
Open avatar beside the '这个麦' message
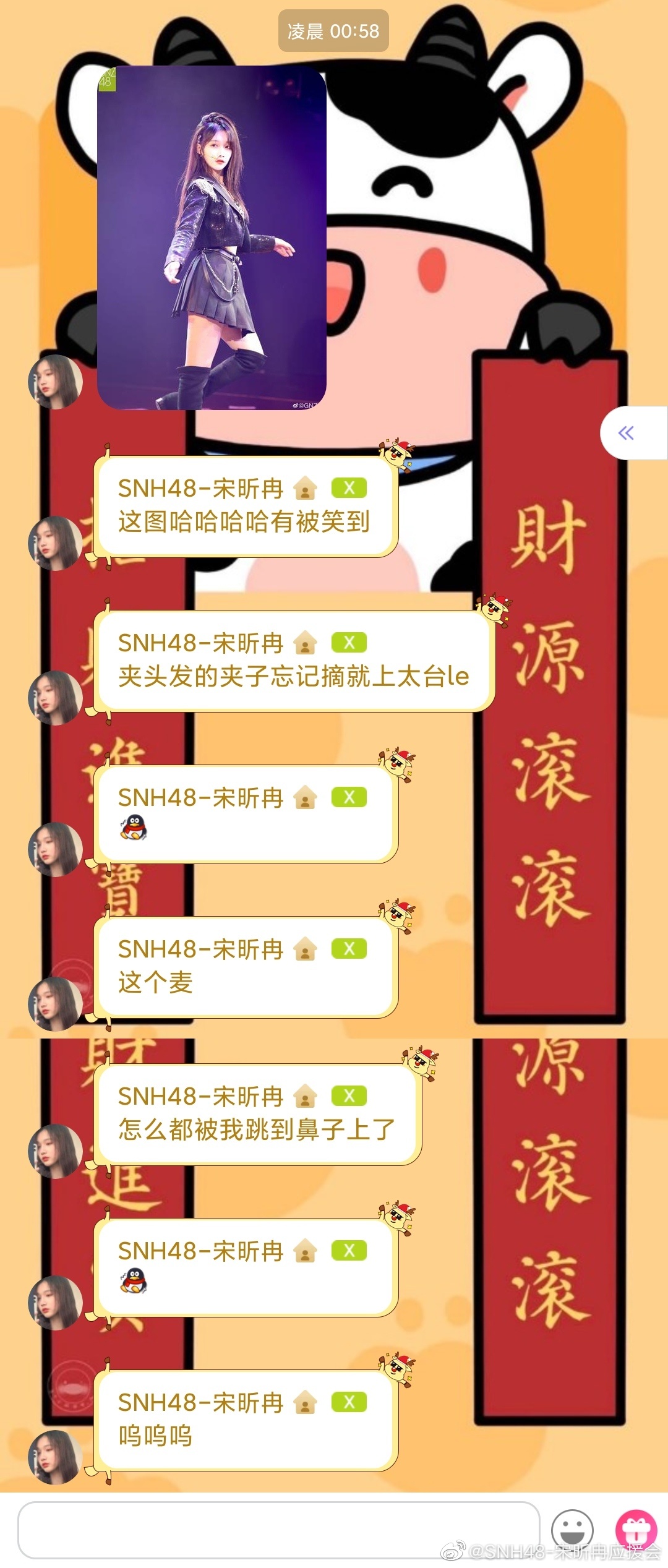[56, 1003]
